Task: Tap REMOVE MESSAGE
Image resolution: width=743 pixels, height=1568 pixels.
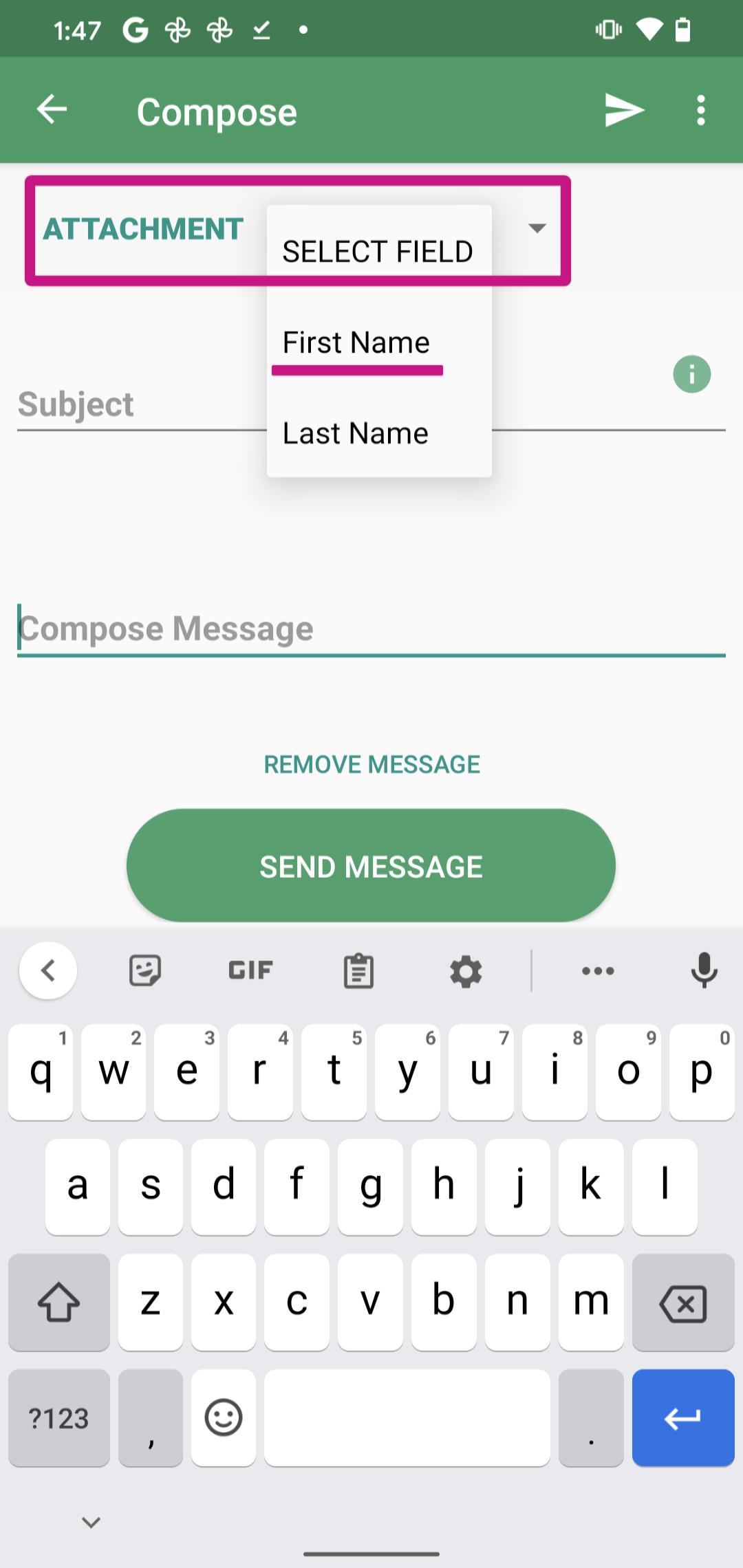Action: click(371, 764)
